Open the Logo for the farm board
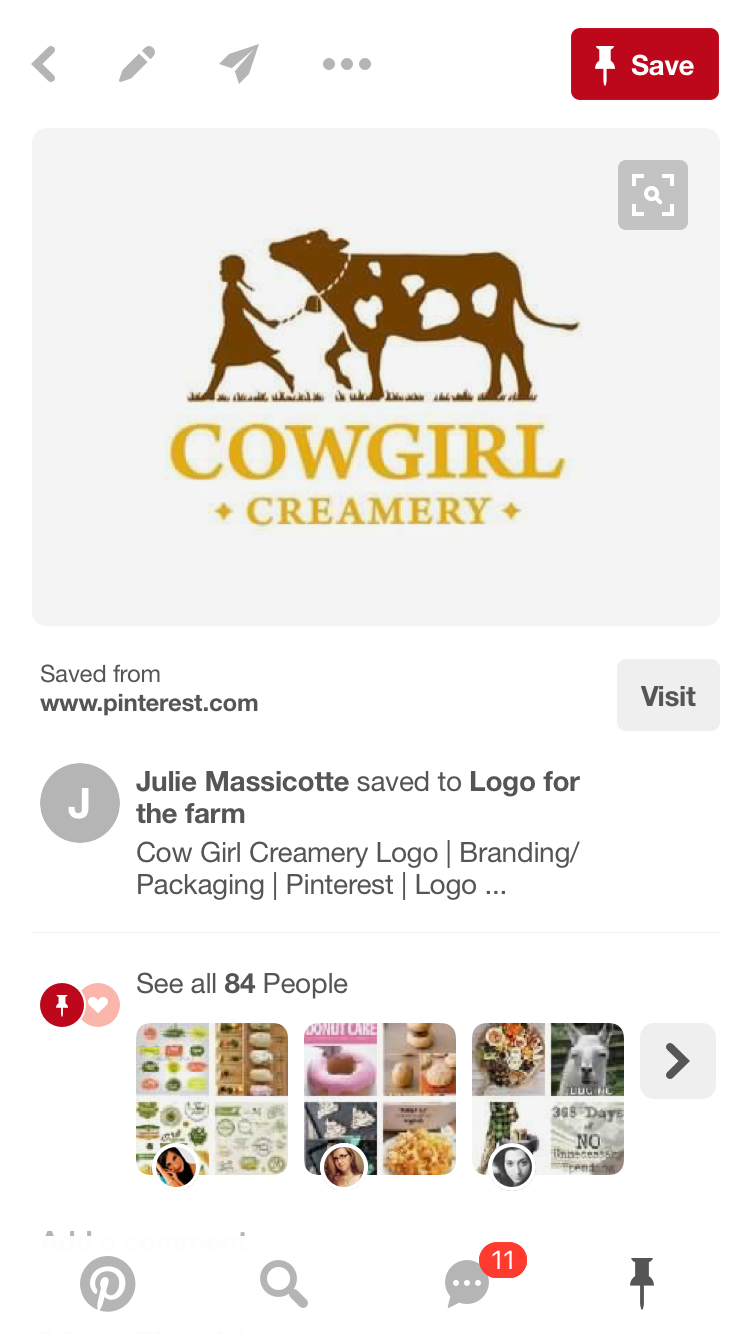Screen dimensions: 750x1334 (524, 782)
